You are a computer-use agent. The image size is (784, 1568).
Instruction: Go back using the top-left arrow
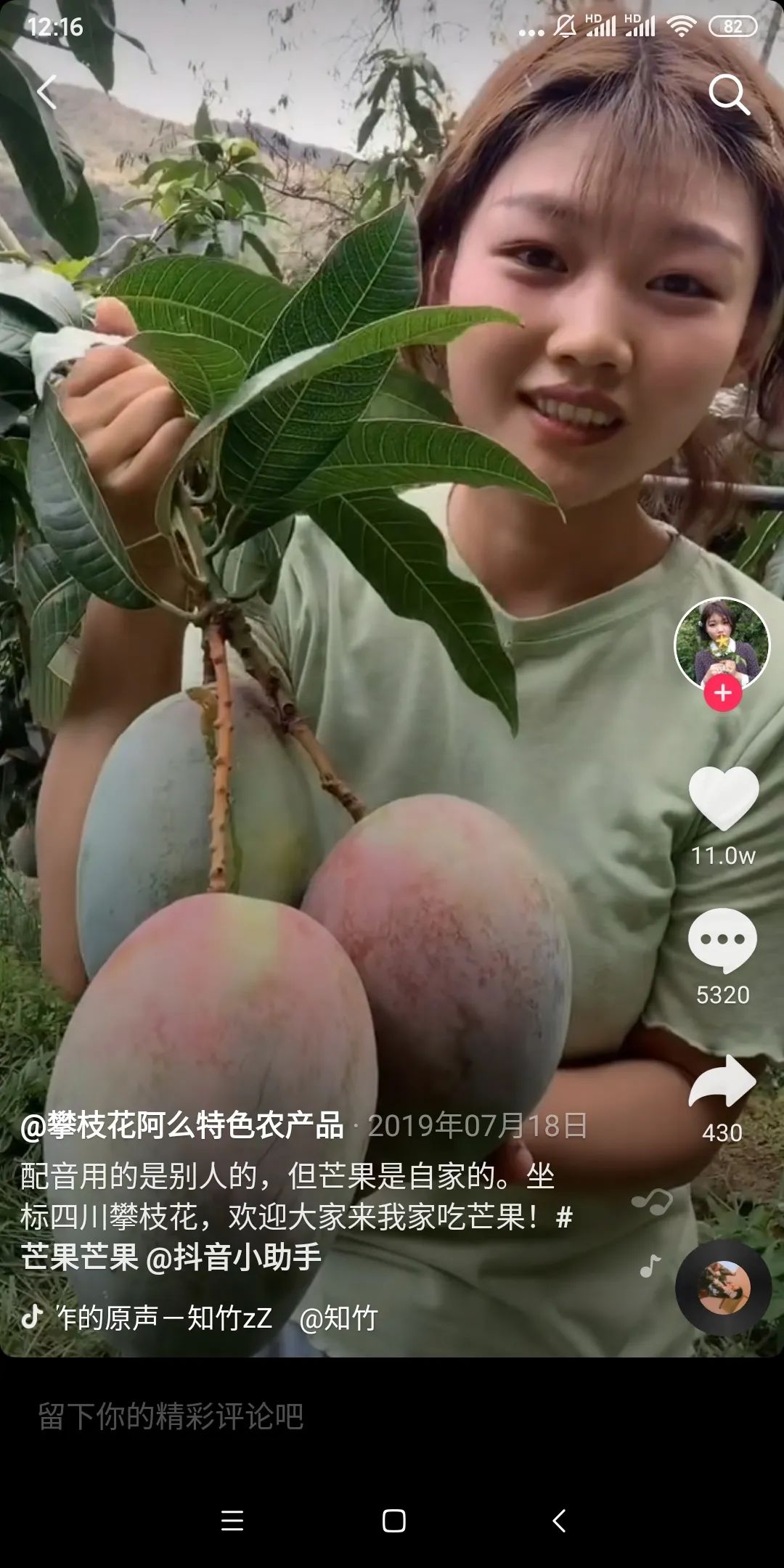pos(47,93)
